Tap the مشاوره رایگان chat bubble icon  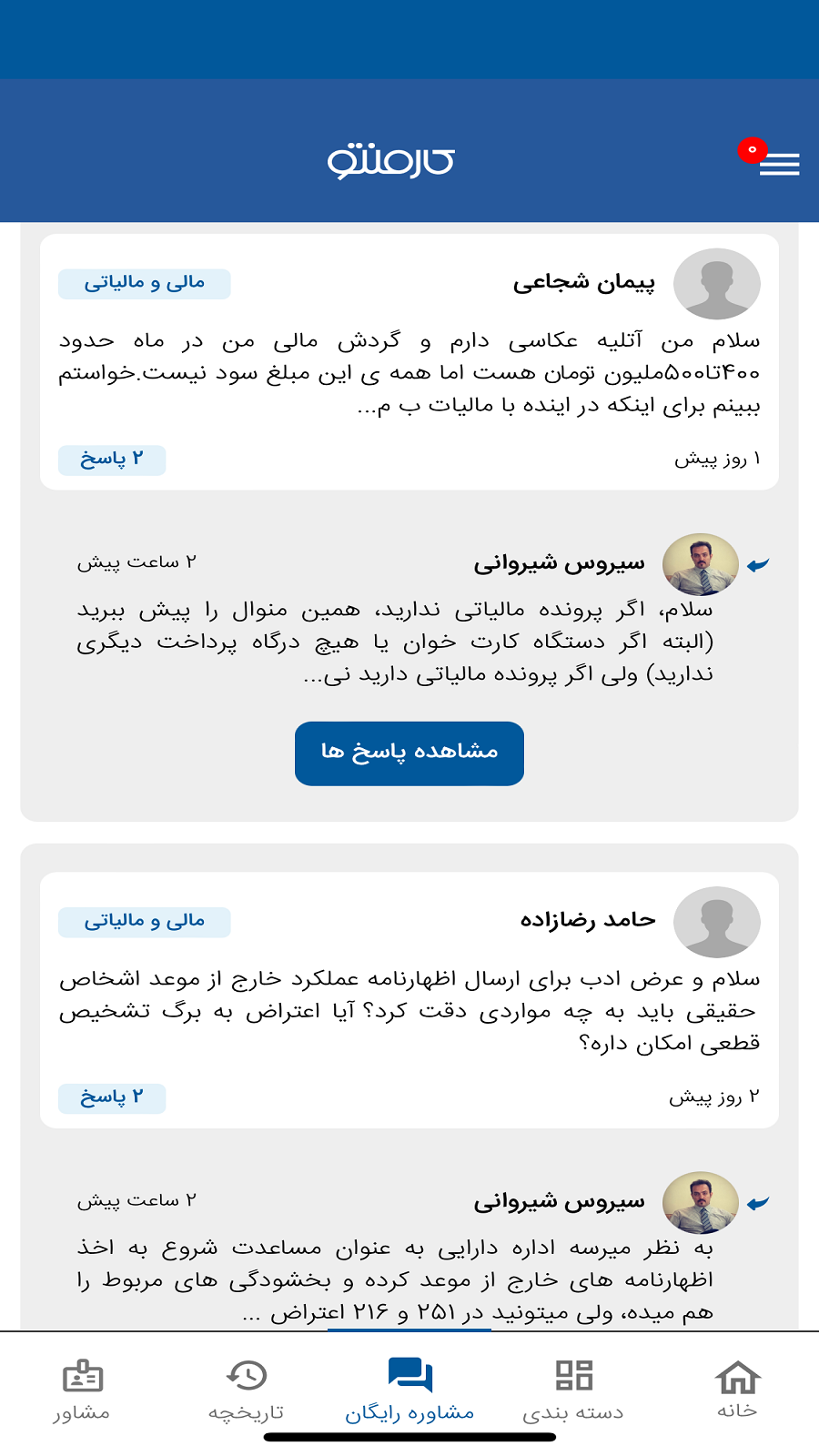pos(409,1374)
